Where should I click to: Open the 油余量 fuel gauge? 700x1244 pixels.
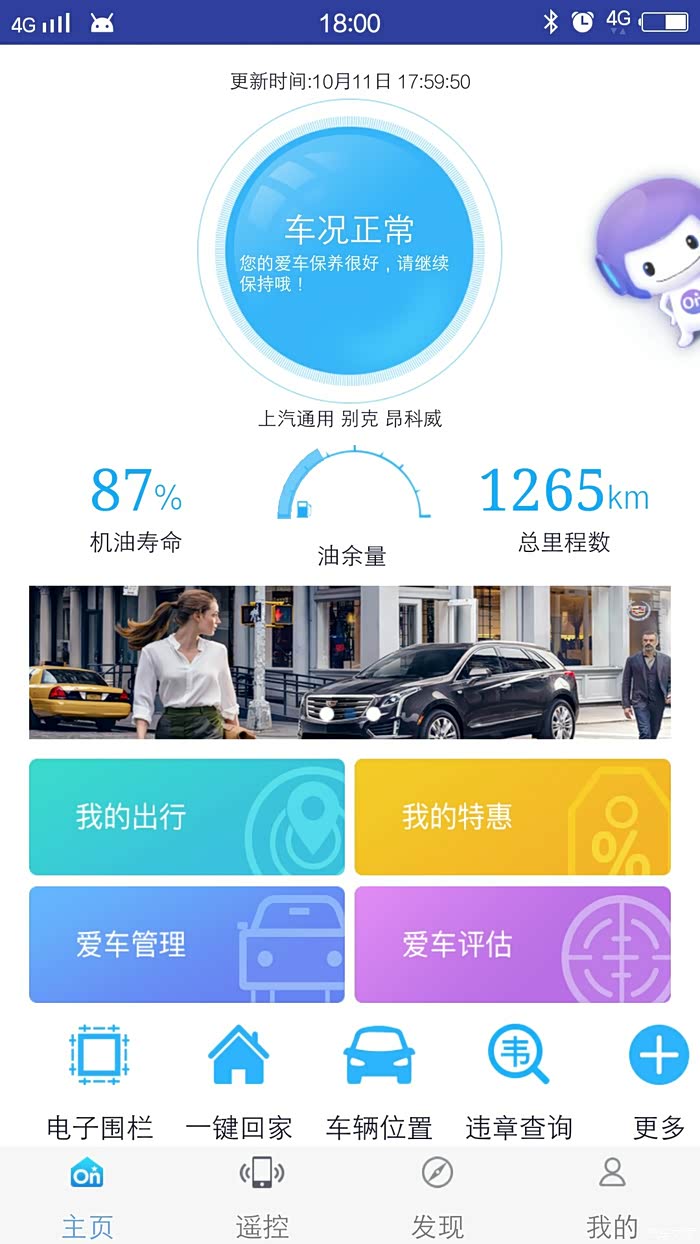pos(352,508)
